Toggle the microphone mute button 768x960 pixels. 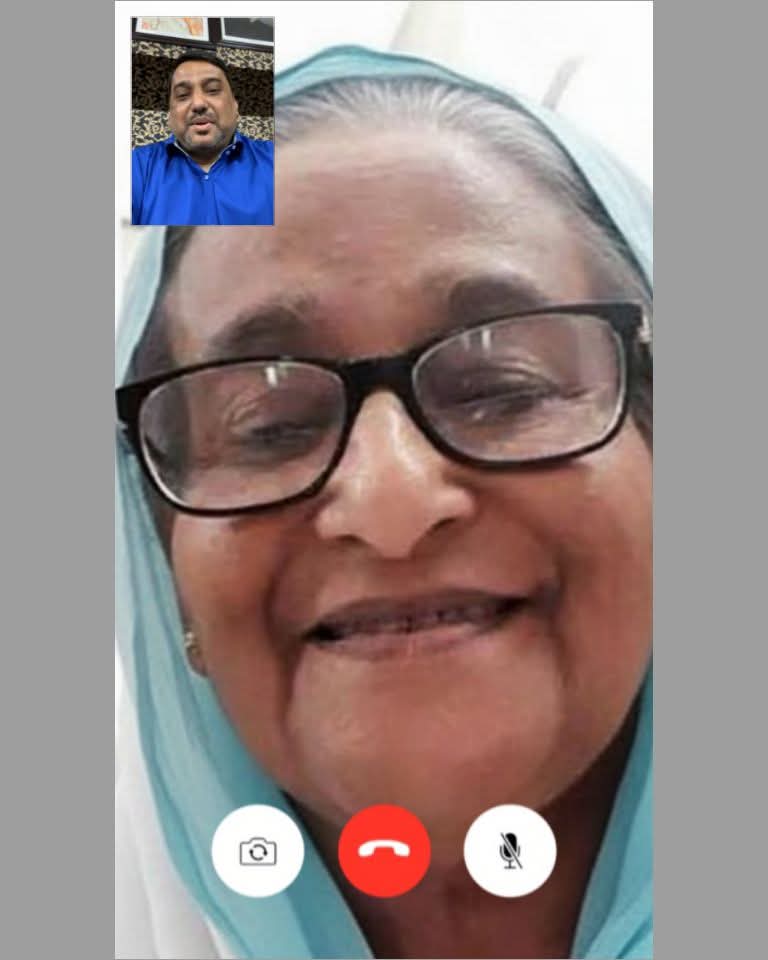[x=510, y=851]
